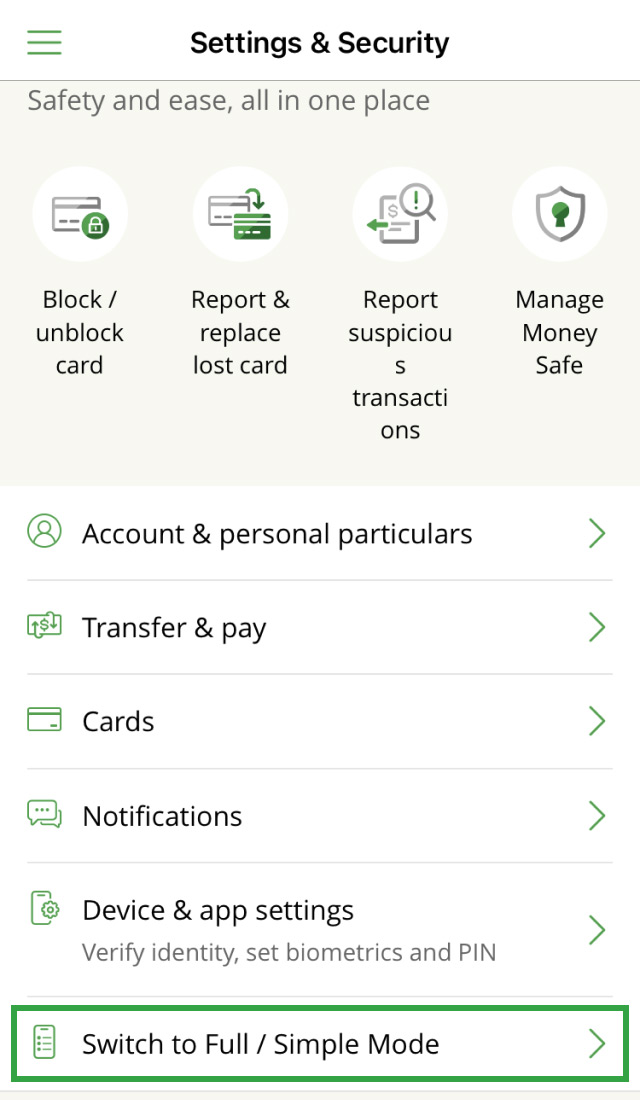The width and height of the screenshot is (640, 1100).
Task: View Notifications settings
Action: point(320,816)
